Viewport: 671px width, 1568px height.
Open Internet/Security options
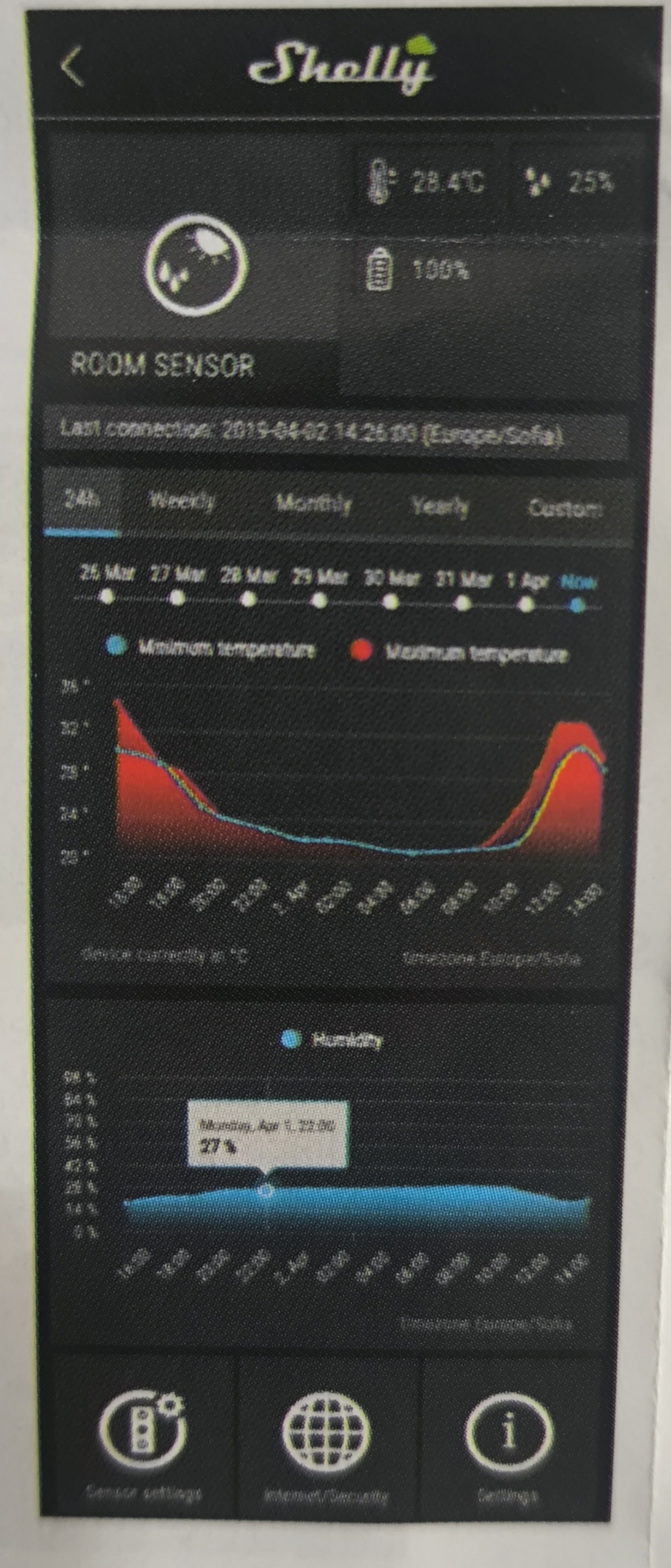click(326, 1438)
